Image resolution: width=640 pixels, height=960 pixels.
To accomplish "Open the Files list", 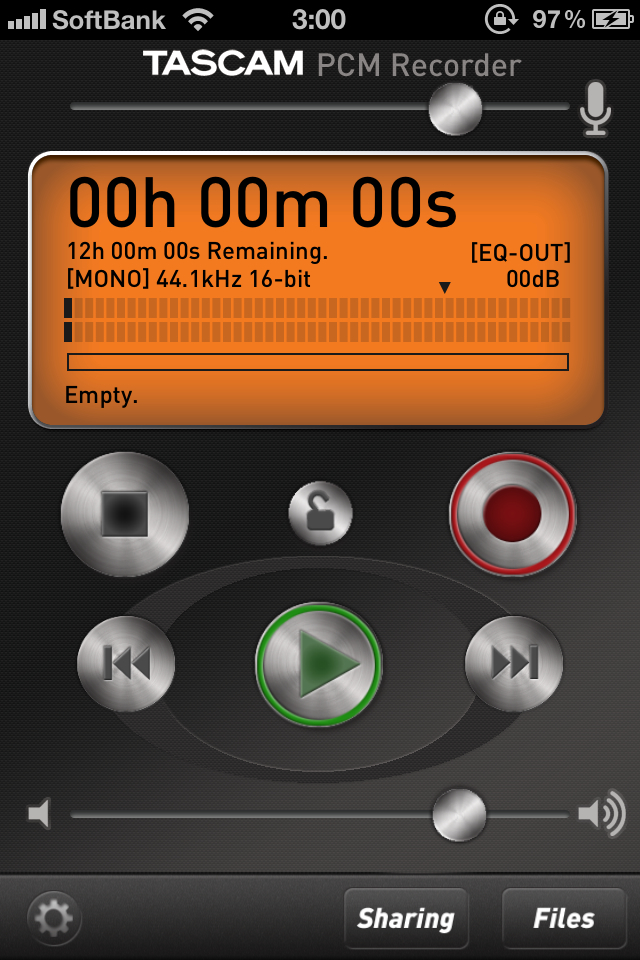I will point(563,918).
